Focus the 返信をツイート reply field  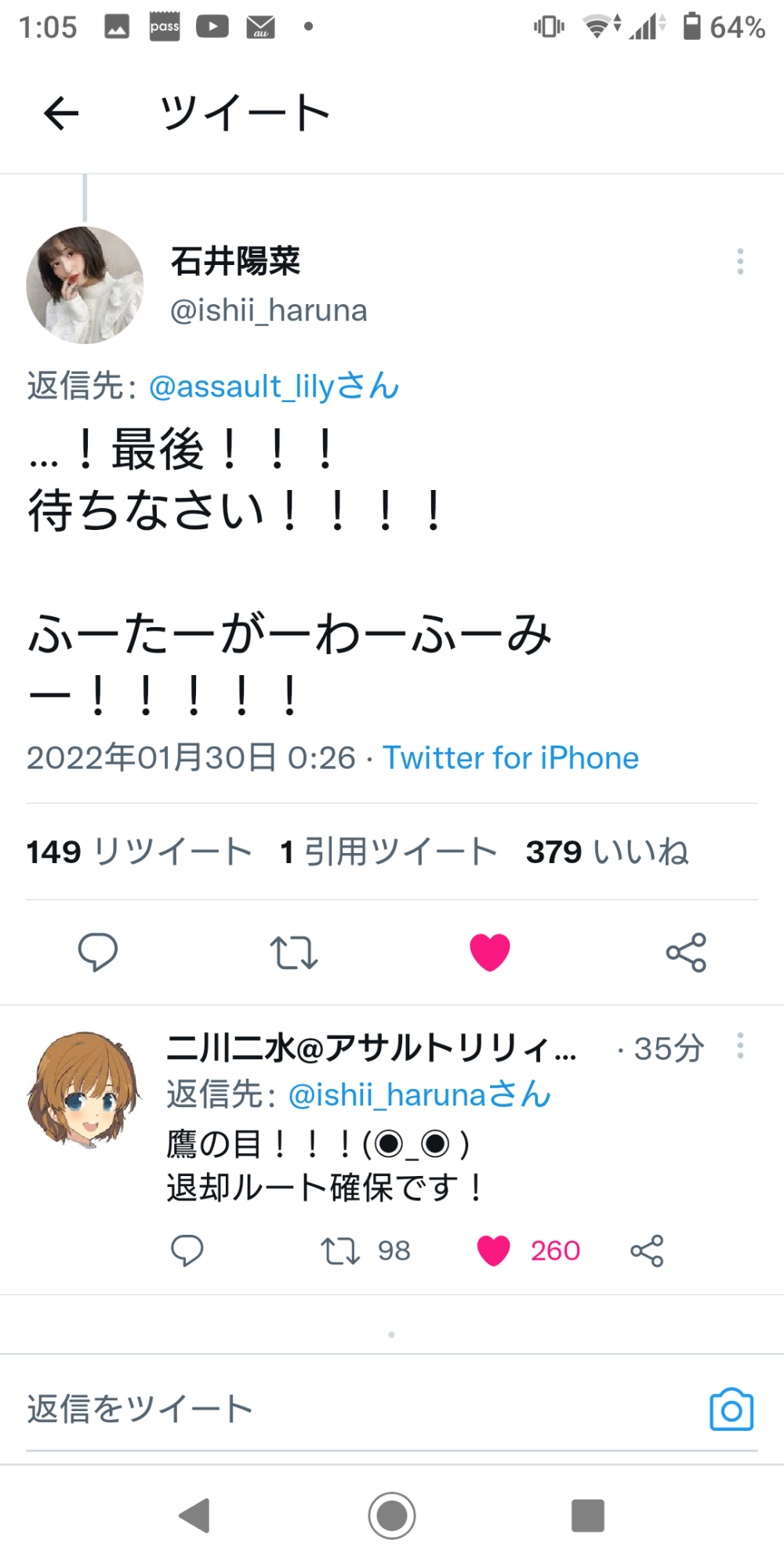(353, 1409)
